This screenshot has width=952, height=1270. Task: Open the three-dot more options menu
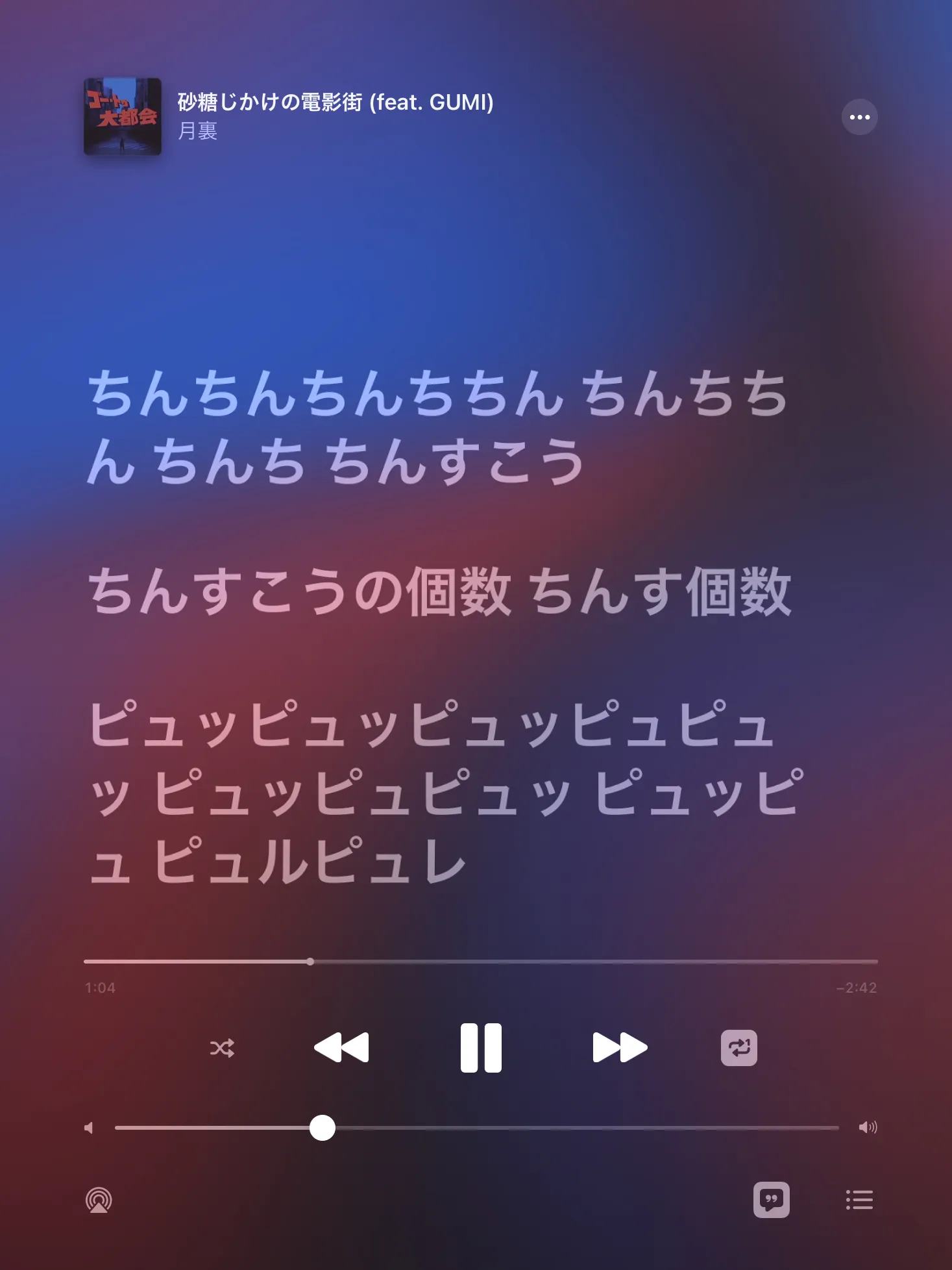tap(859, 118)
